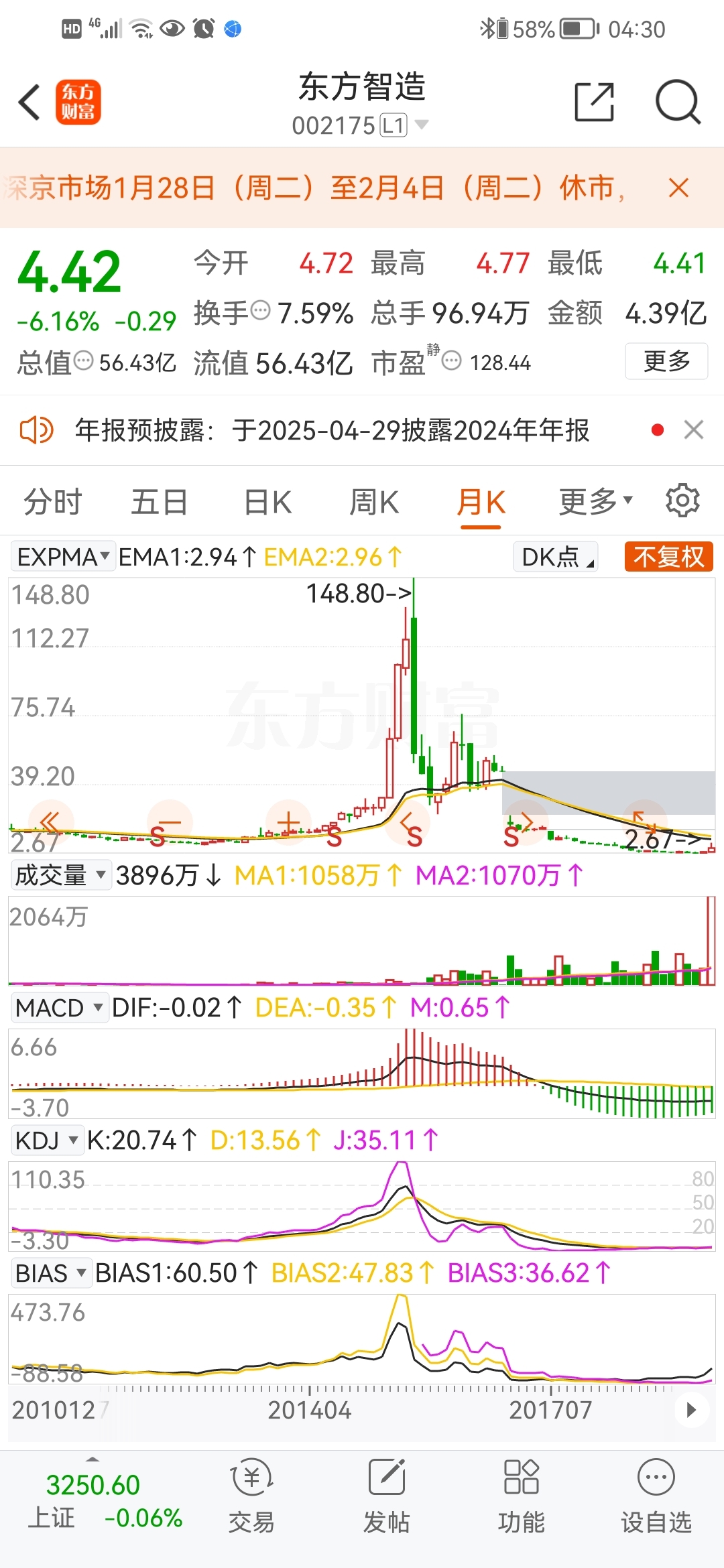This screenshot has width=724, height=1568.
Task: Close the annual report disclosure notice
Action: point(693,430)
